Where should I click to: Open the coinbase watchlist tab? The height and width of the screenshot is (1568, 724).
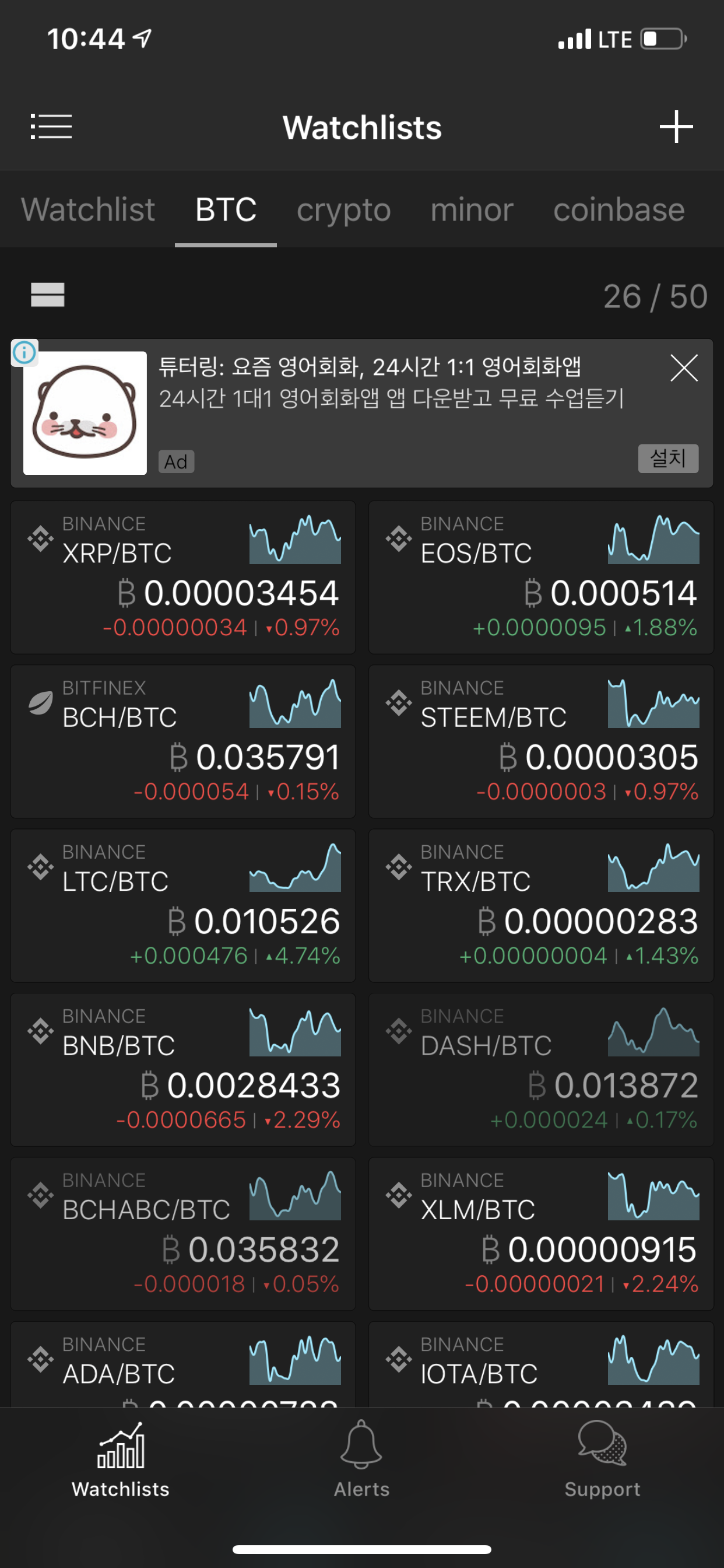[x=618, y=210]
